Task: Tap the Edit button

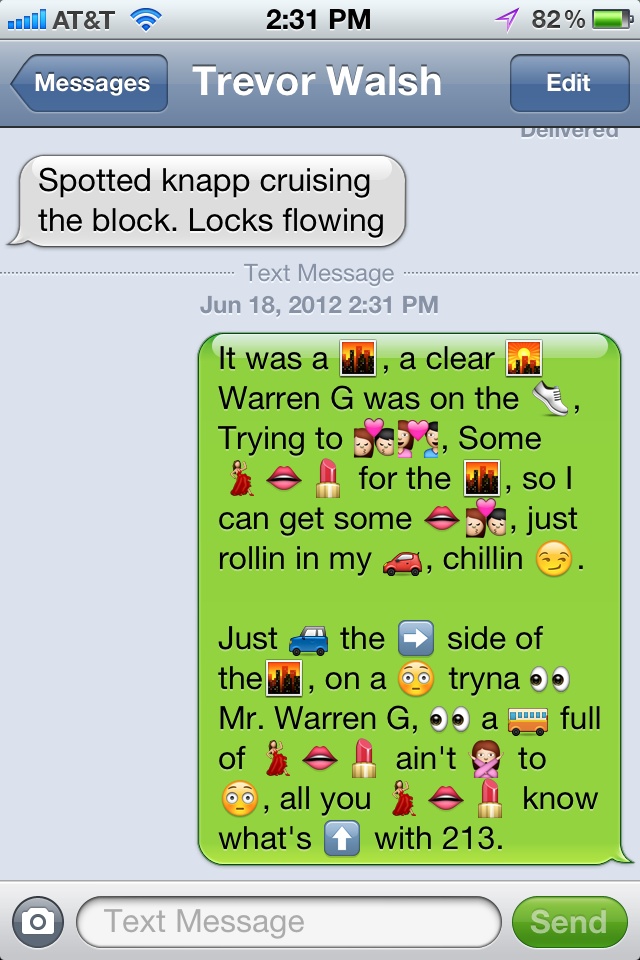Action: click(568, 83)
